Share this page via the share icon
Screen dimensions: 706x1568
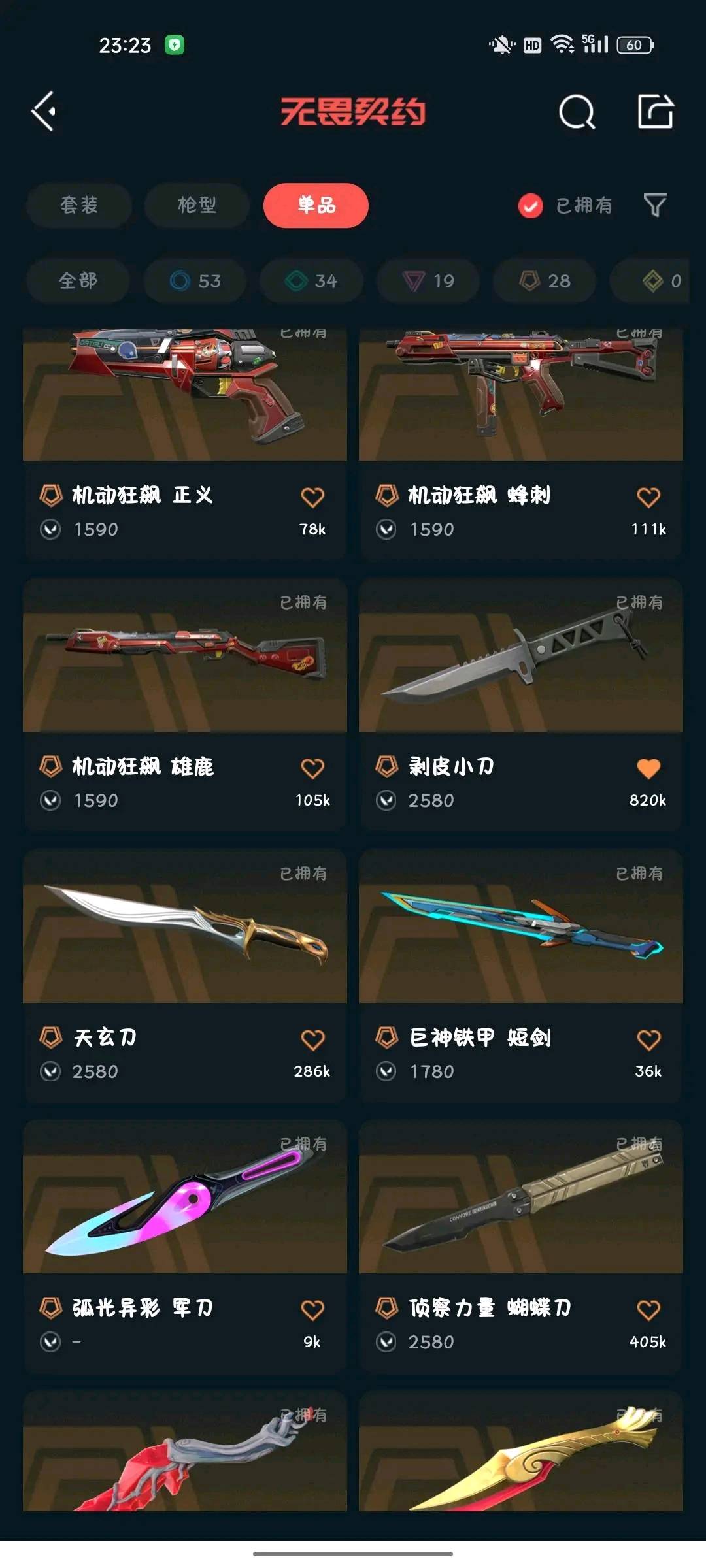point(655,112)
